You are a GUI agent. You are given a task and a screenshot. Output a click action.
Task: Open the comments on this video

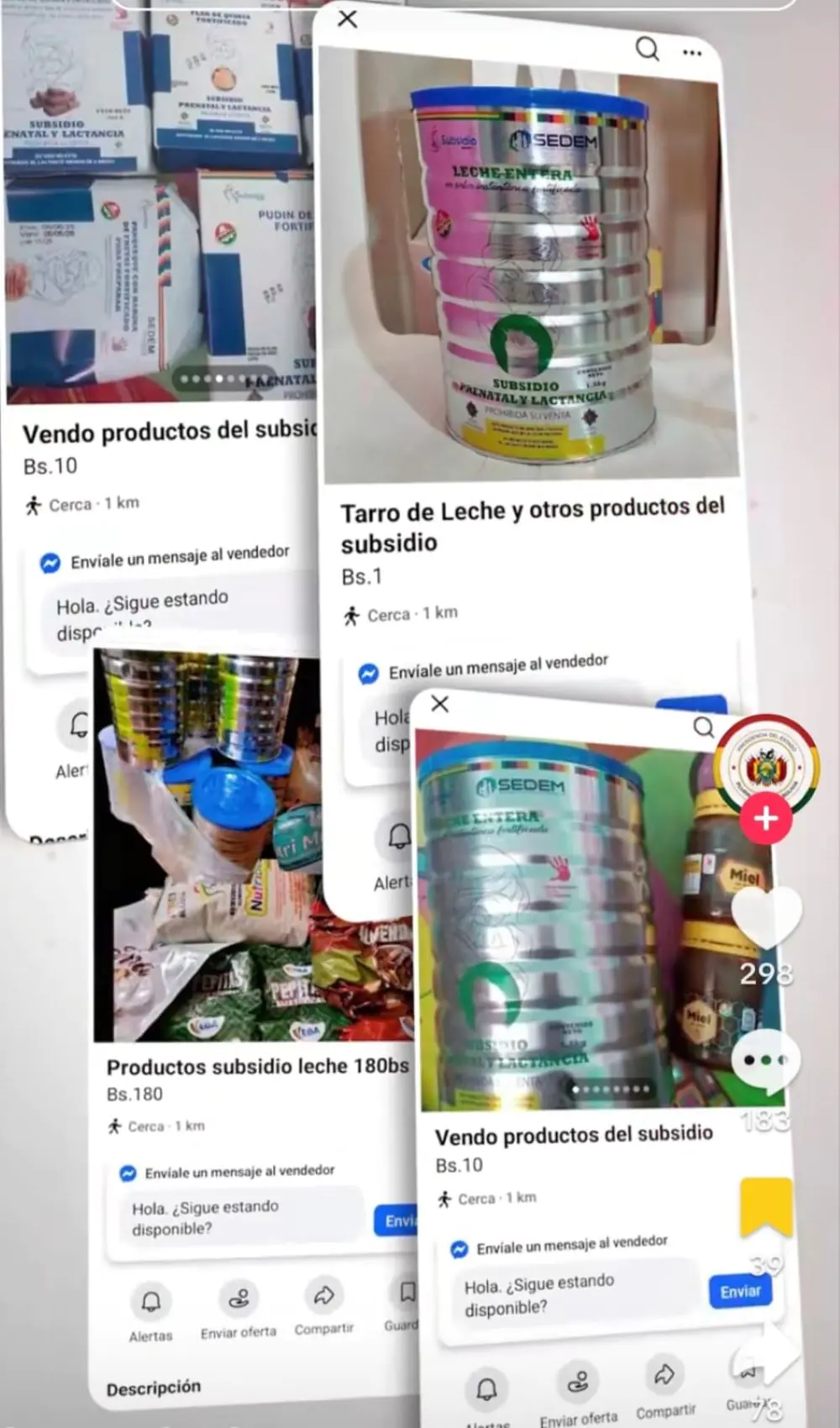tap(765, 1062)
